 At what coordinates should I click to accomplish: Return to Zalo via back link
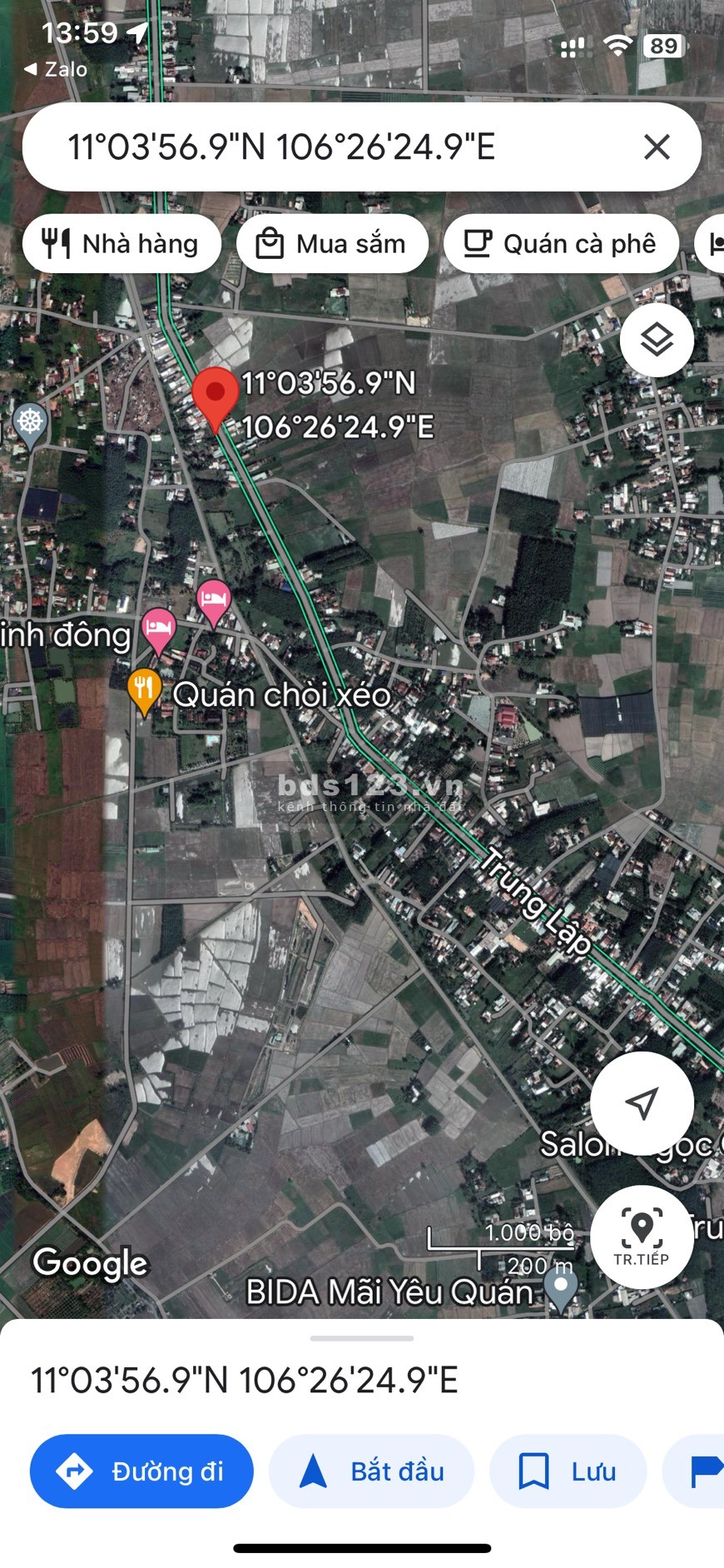[55, 69]
